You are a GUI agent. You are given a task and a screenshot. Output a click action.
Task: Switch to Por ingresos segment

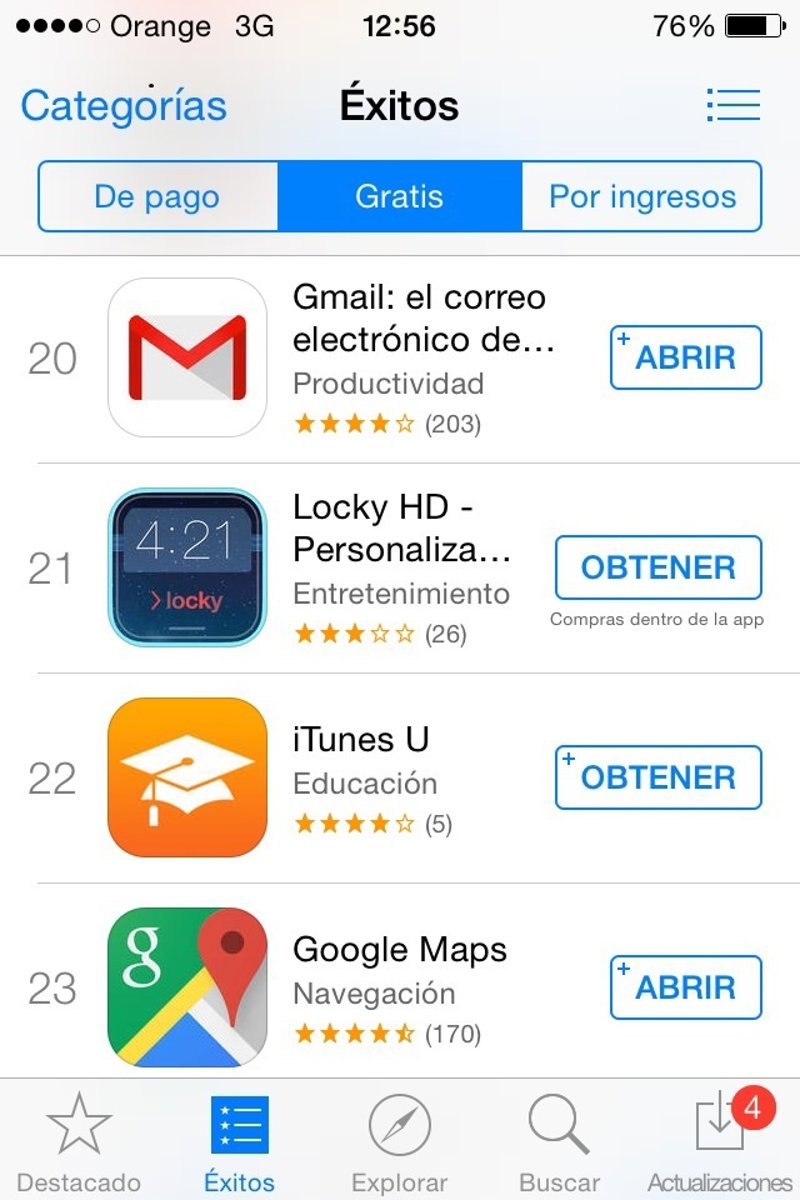642,196
